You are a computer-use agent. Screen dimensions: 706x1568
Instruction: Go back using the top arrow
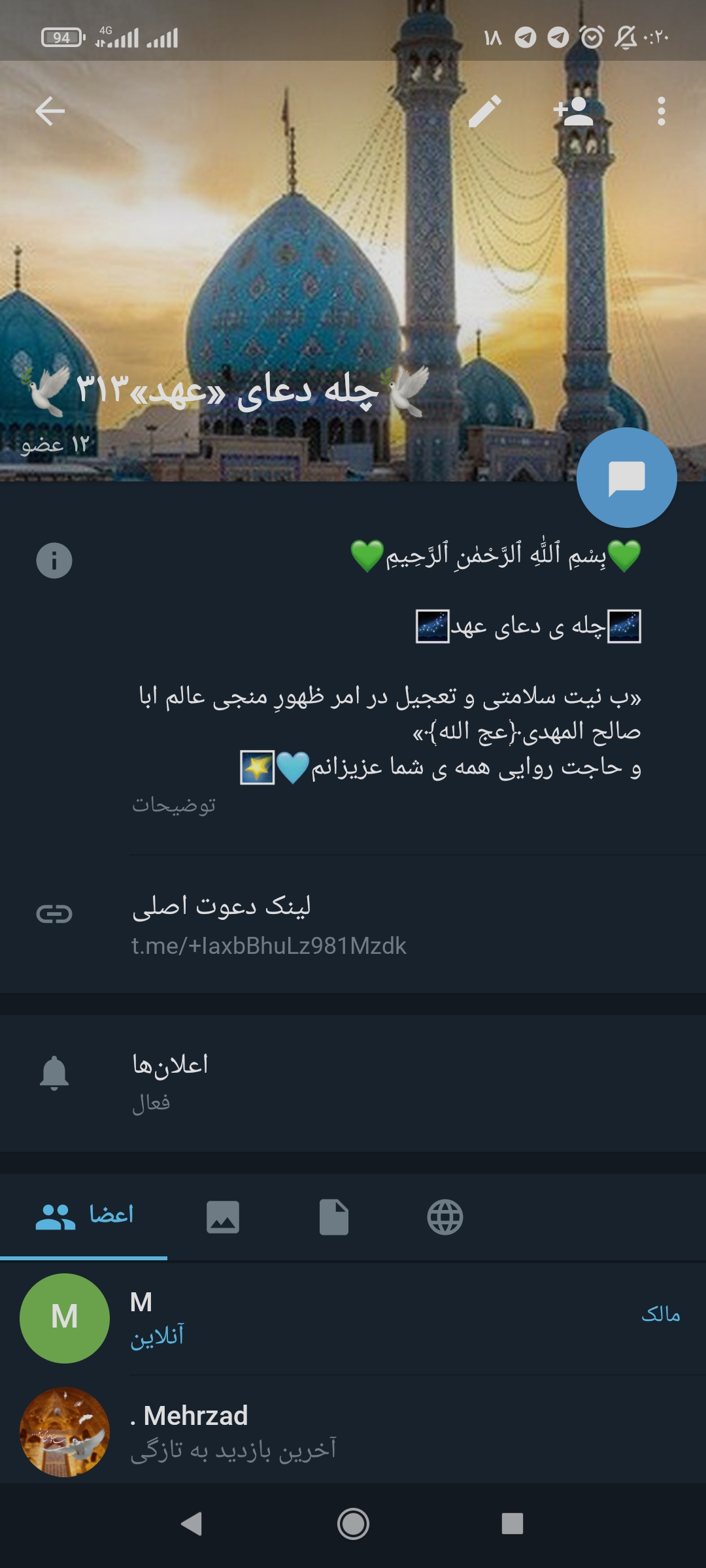[50, 111]
